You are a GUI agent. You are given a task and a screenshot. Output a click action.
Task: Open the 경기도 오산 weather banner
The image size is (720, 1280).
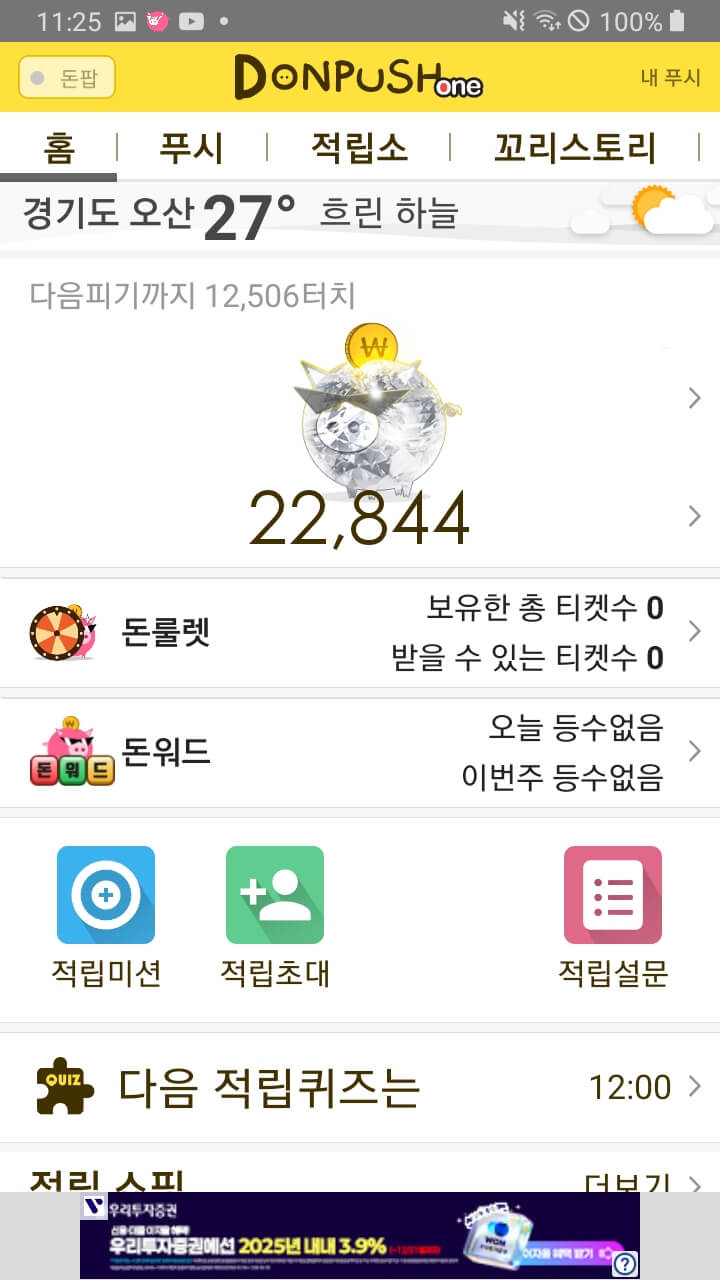(360, 213)
